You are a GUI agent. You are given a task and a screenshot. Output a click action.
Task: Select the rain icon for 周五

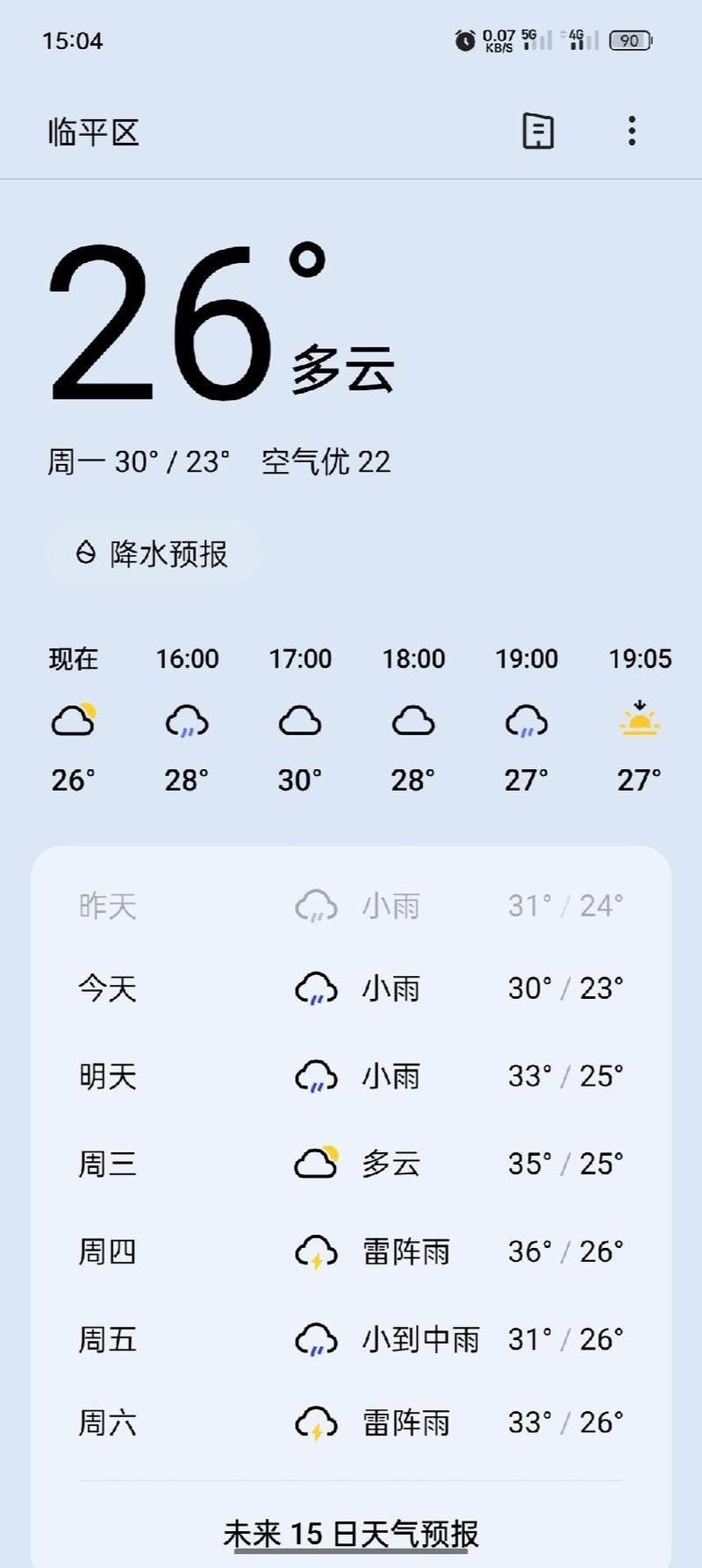[x=316, y=1339]
